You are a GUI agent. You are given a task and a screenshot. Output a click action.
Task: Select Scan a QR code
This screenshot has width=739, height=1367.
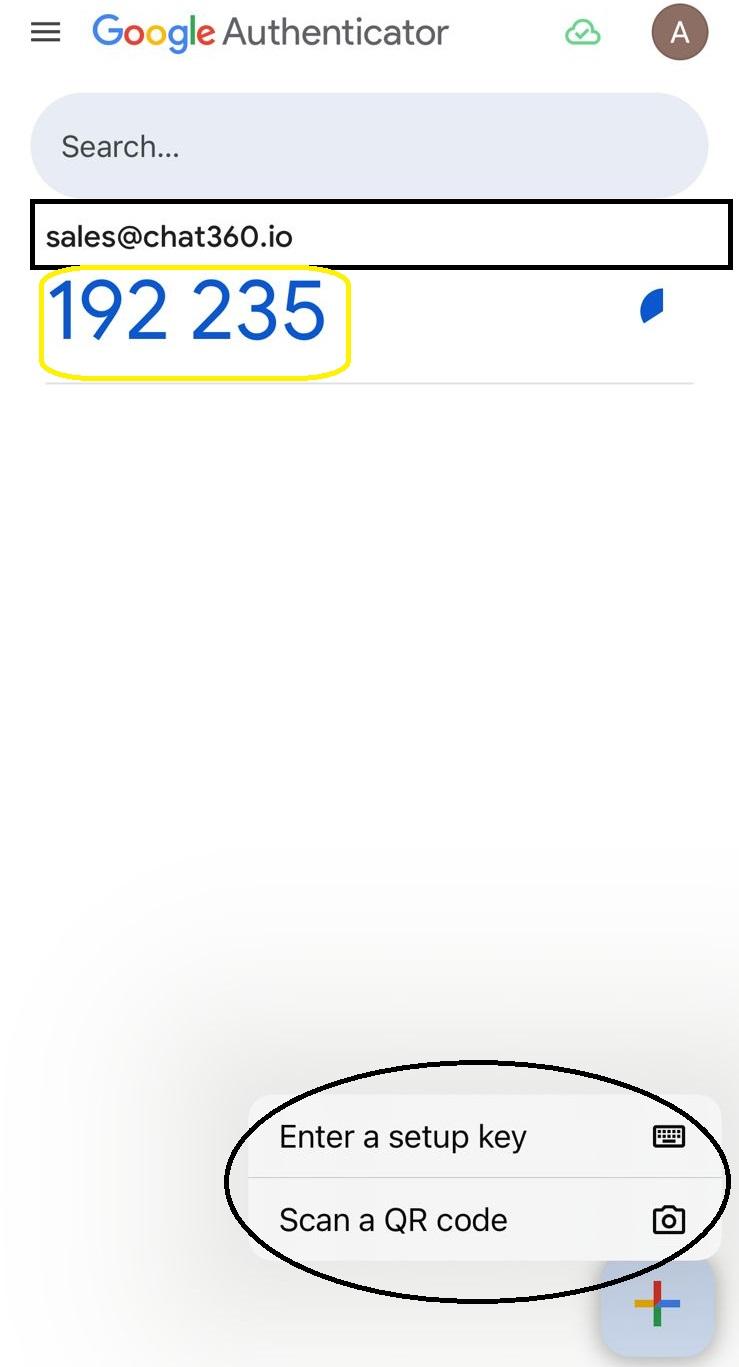coord(484,1220)
